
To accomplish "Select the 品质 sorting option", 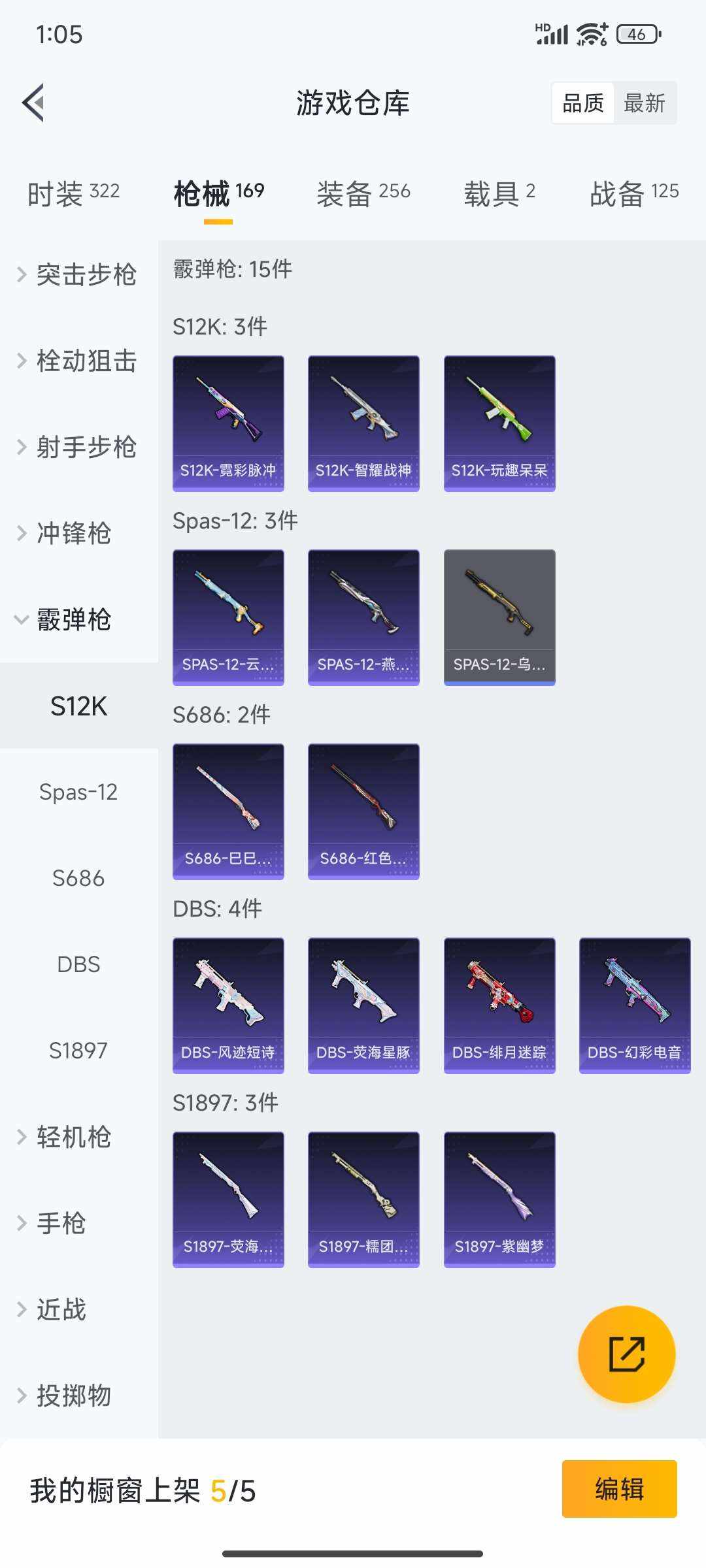I will [x=583, y=103].
